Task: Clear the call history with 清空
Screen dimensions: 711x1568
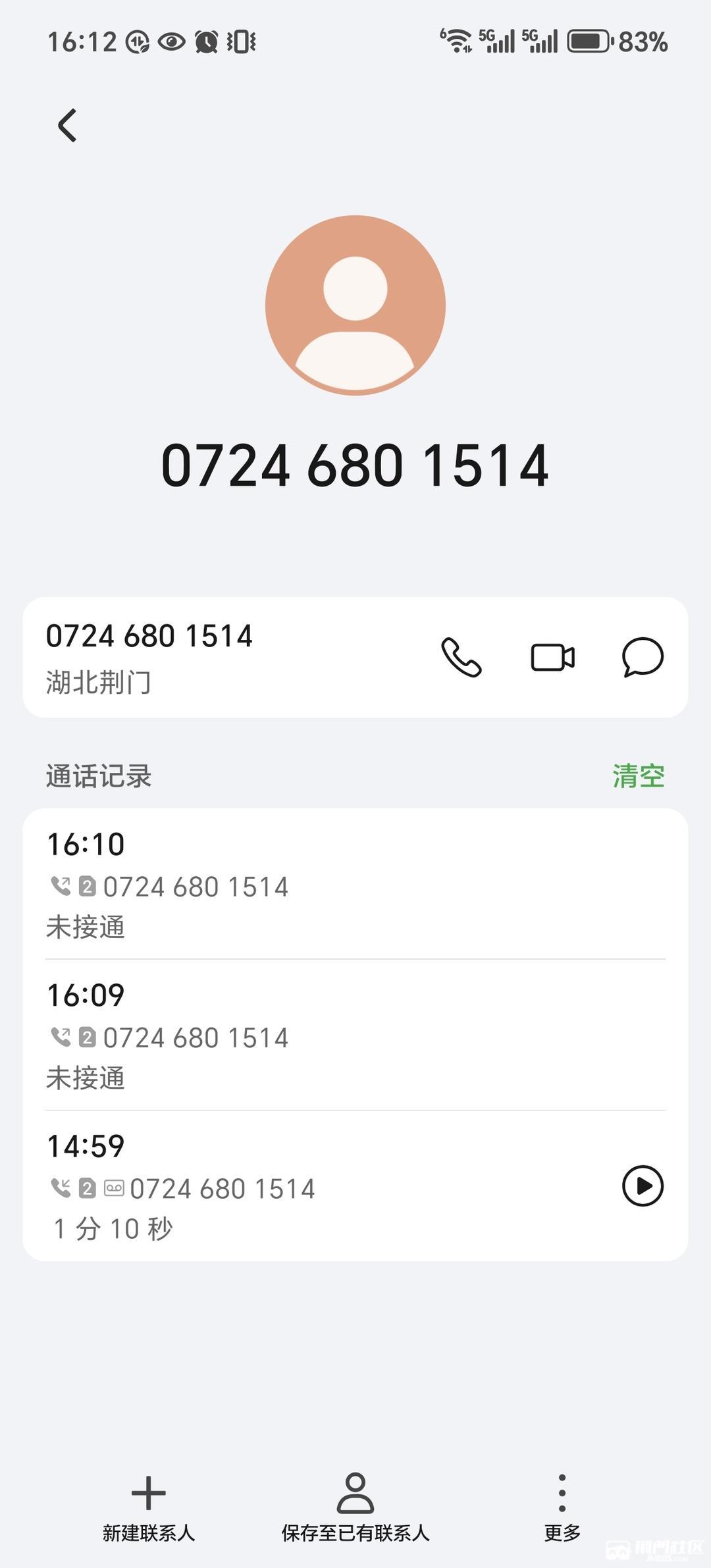Action: coord(638,776)
